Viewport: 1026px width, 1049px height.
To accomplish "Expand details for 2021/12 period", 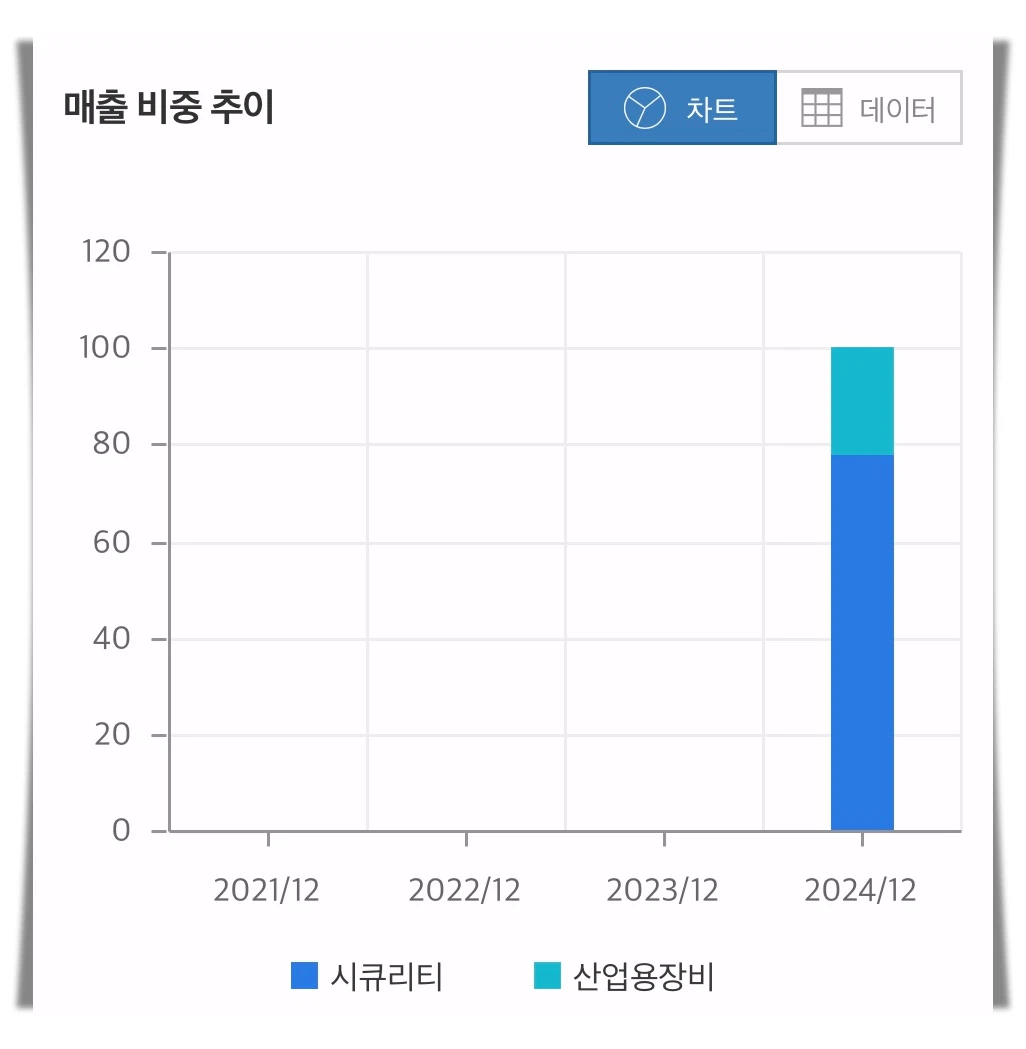I will pyautogui.click(x=266, y=889).
